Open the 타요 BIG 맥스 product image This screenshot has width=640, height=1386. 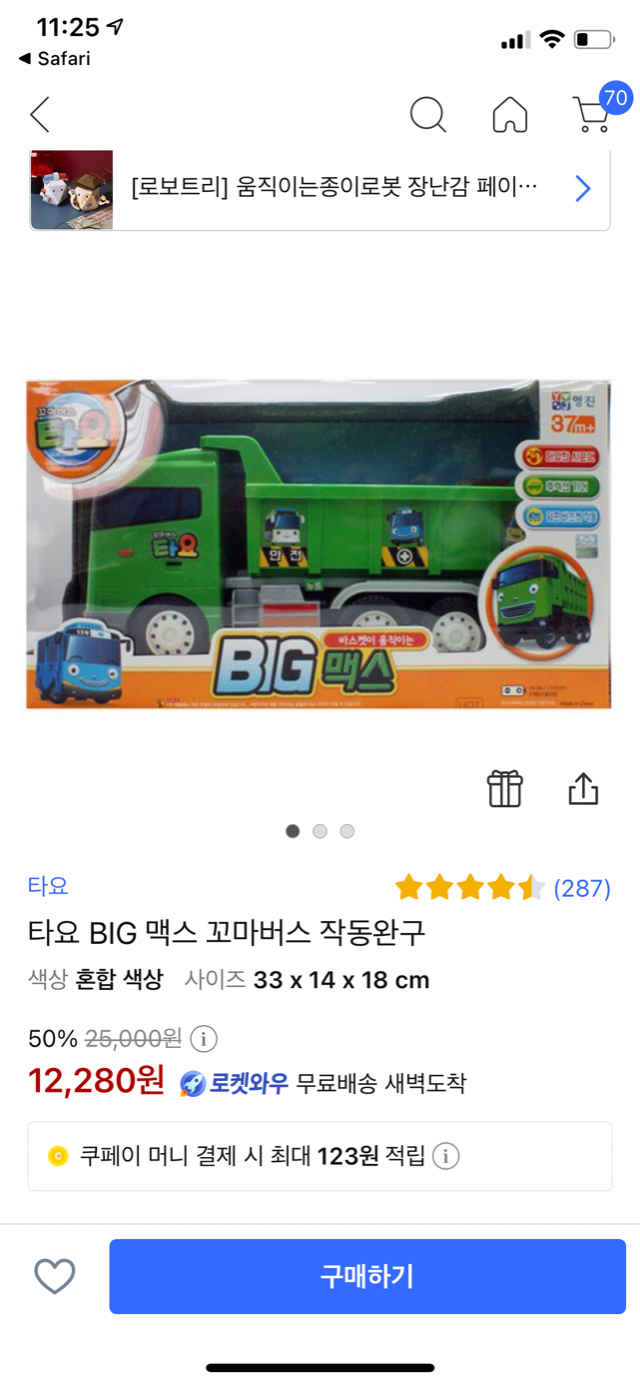(320, 543)
